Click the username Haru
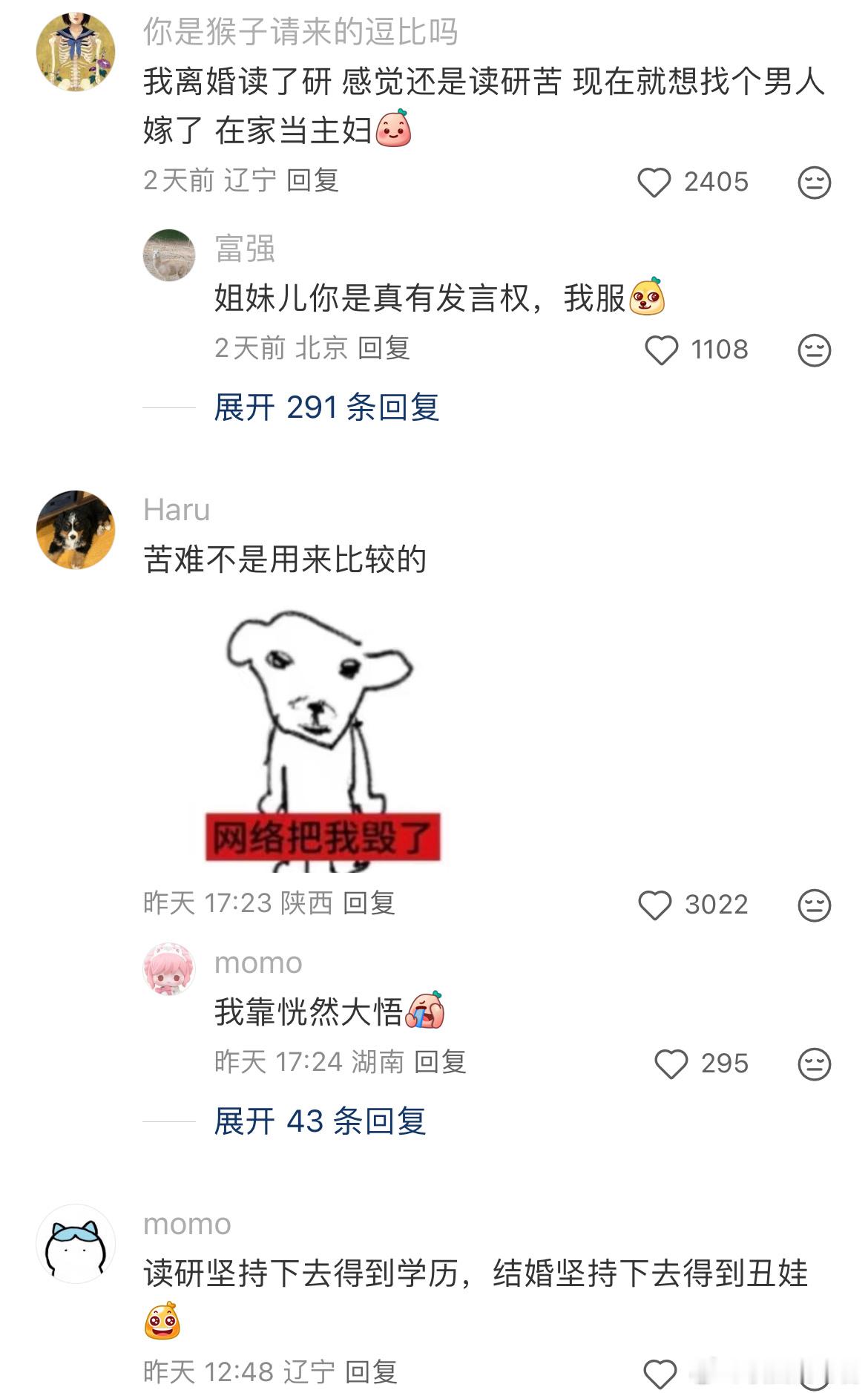This screenshot has height=1393, width=868. pos(176,511)
